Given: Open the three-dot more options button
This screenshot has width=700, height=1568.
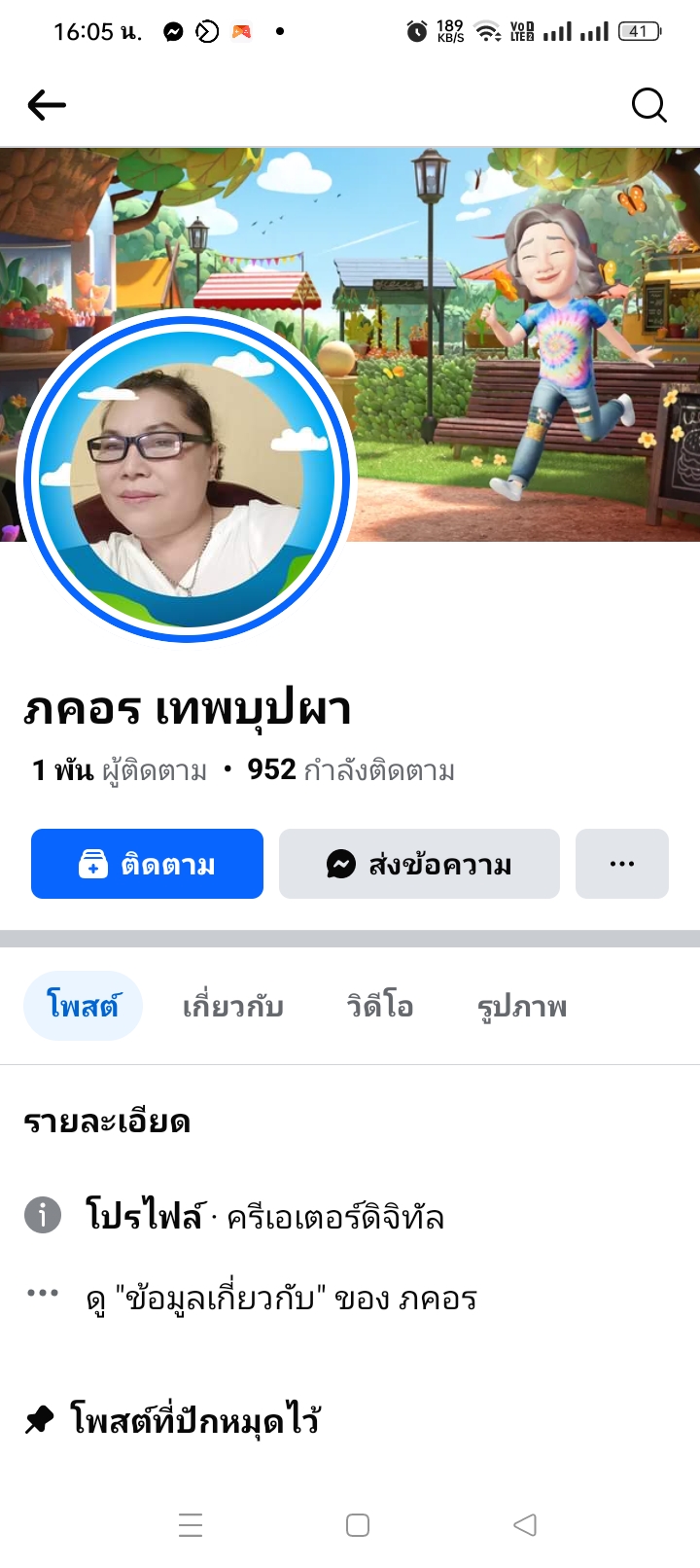Looking at the screenshot, I should (621, 864).
